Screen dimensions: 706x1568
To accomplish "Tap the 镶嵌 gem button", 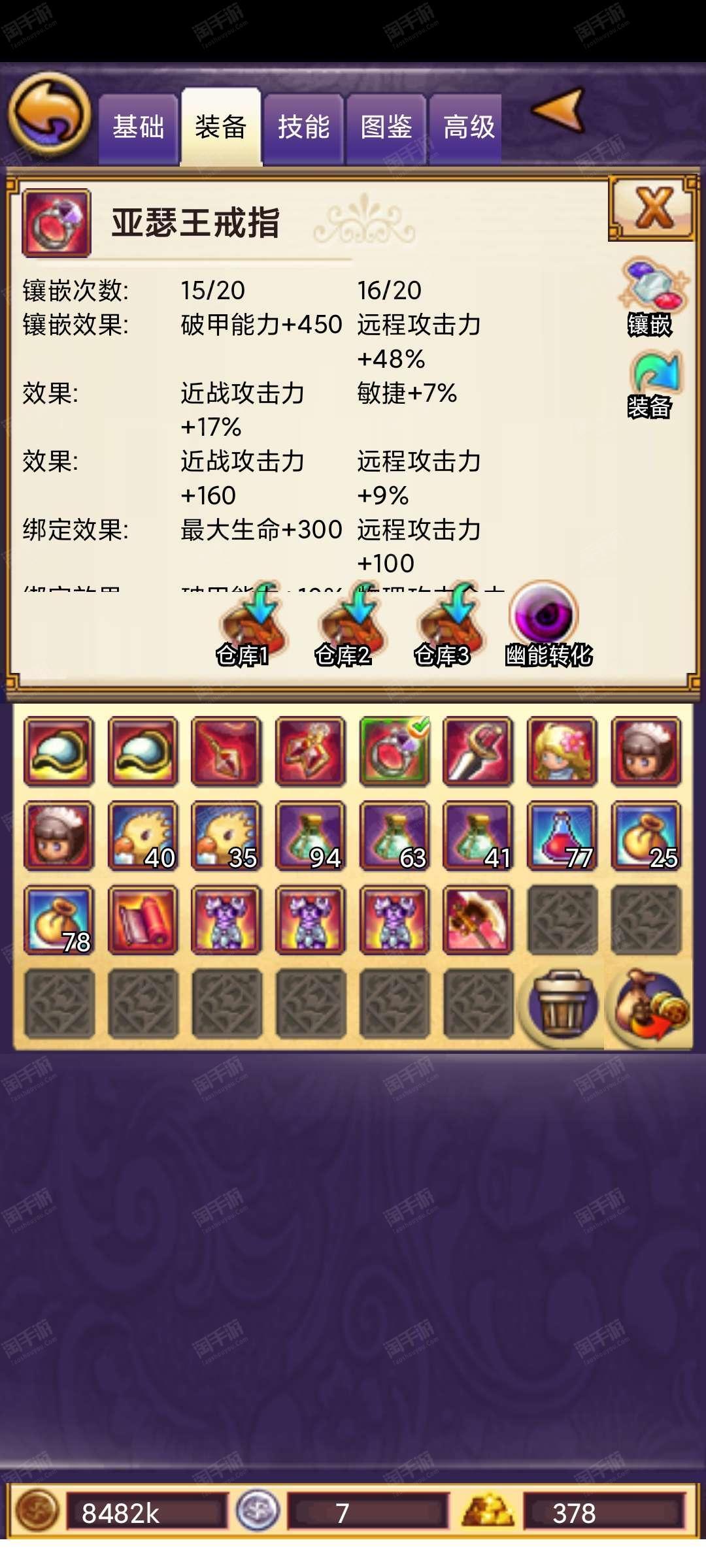I will tap(652, 298).
